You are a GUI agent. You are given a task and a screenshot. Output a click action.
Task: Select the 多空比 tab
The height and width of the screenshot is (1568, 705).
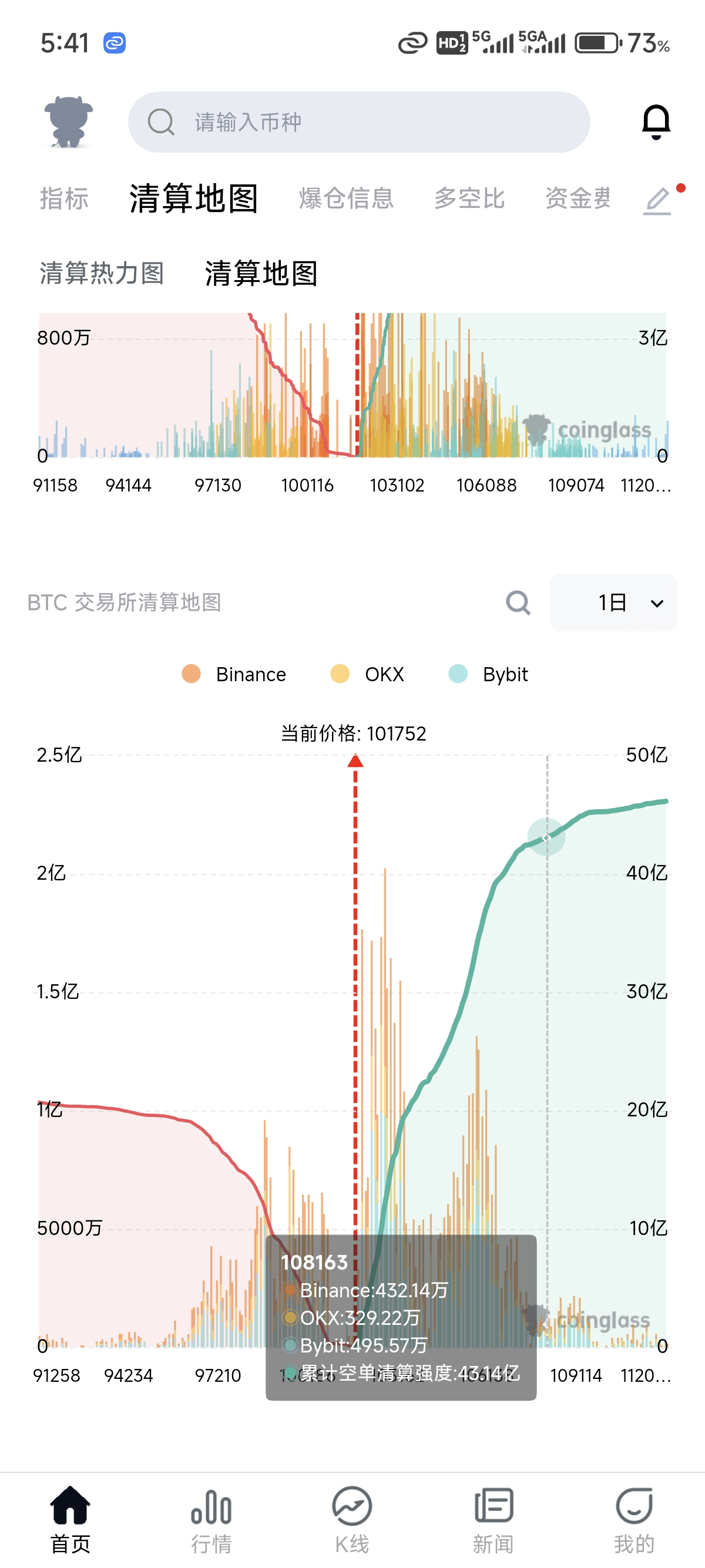pyautogui.click(x=469, y=198)
